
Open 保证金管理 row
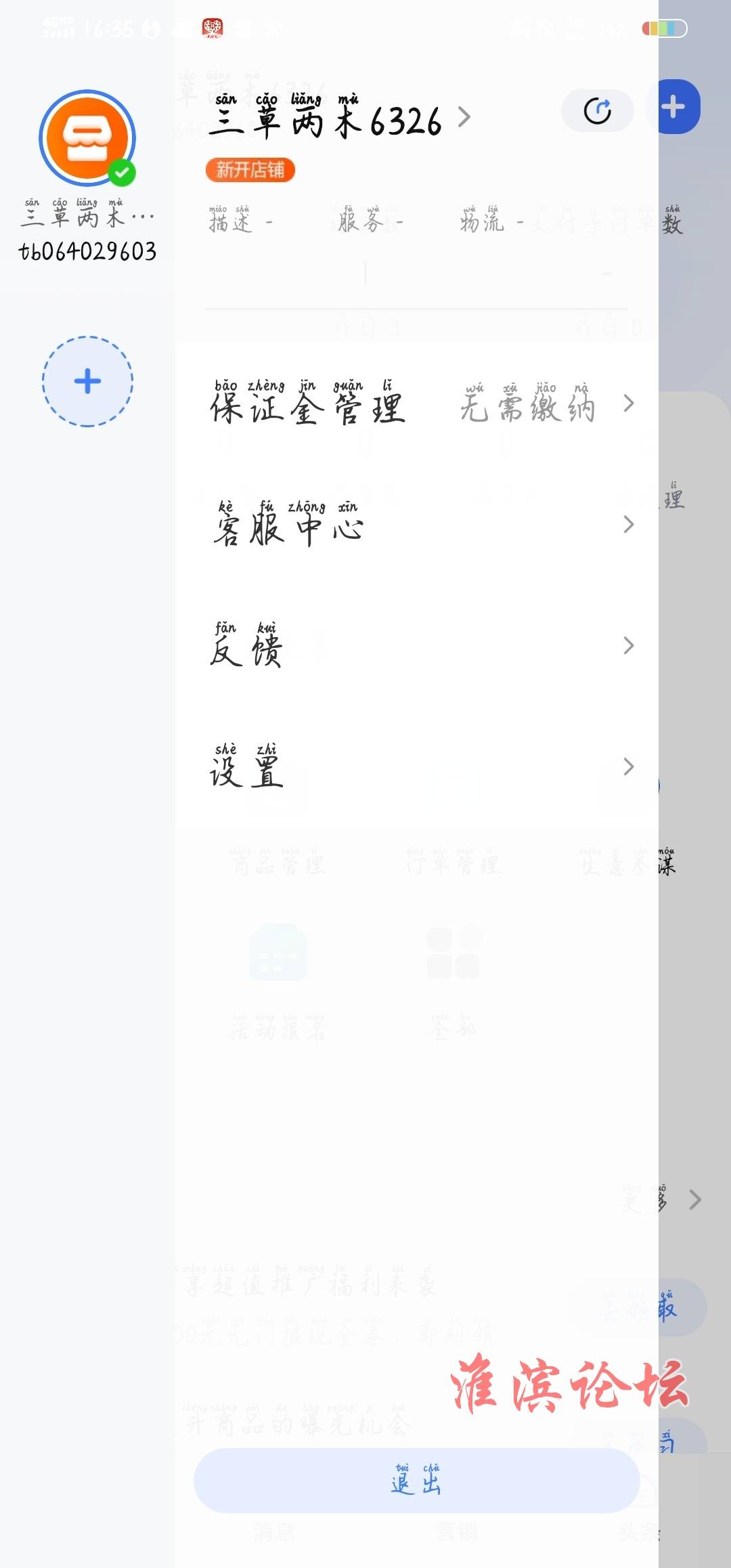pos(417,404)
